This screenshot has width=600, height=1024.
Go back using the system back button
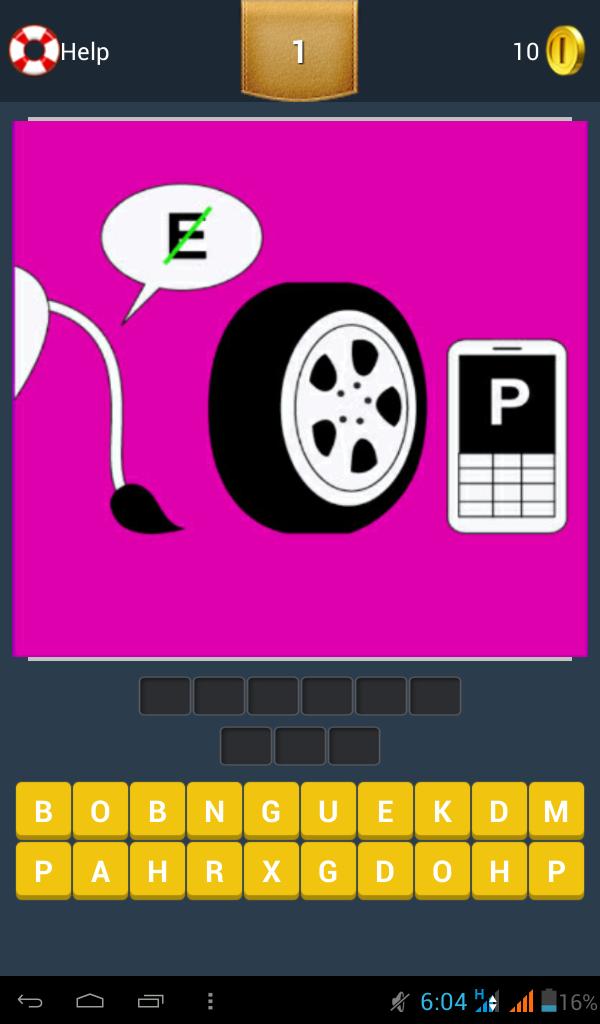coord(30,1001)
